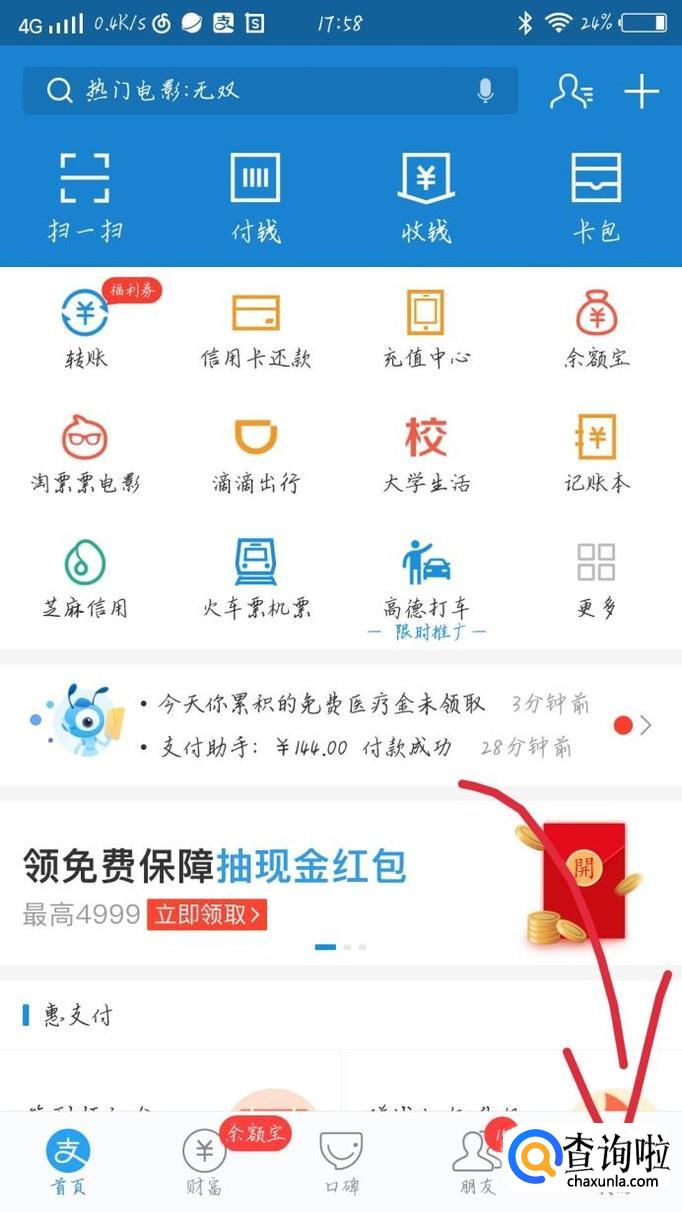This screenshot has width=682, height=1212.
Task: Open 扫一扫 scanner
Action: point(85,196)
